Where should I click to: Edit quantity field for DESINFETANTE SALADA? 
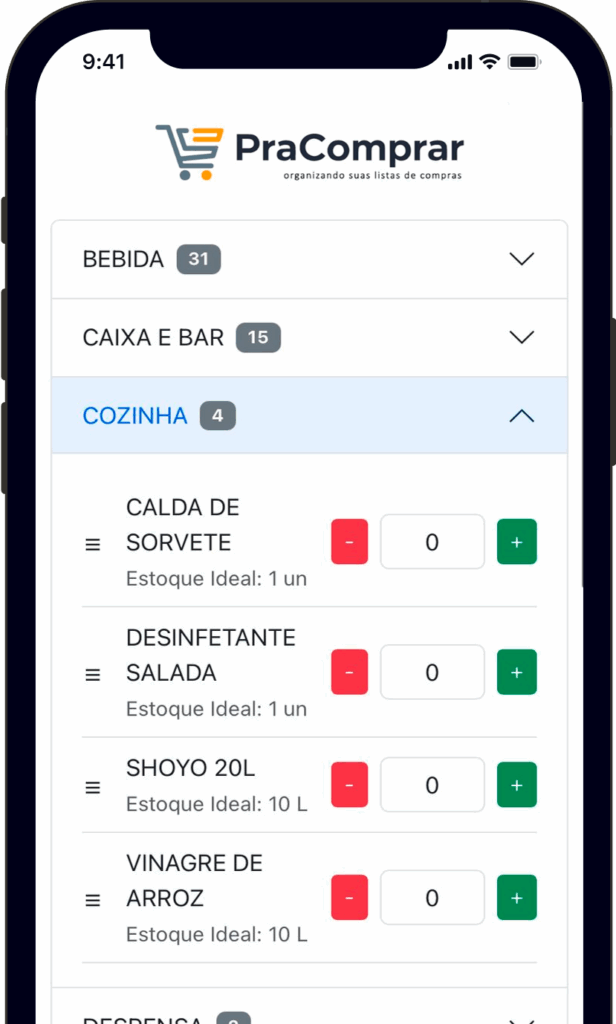click(432, 672)
